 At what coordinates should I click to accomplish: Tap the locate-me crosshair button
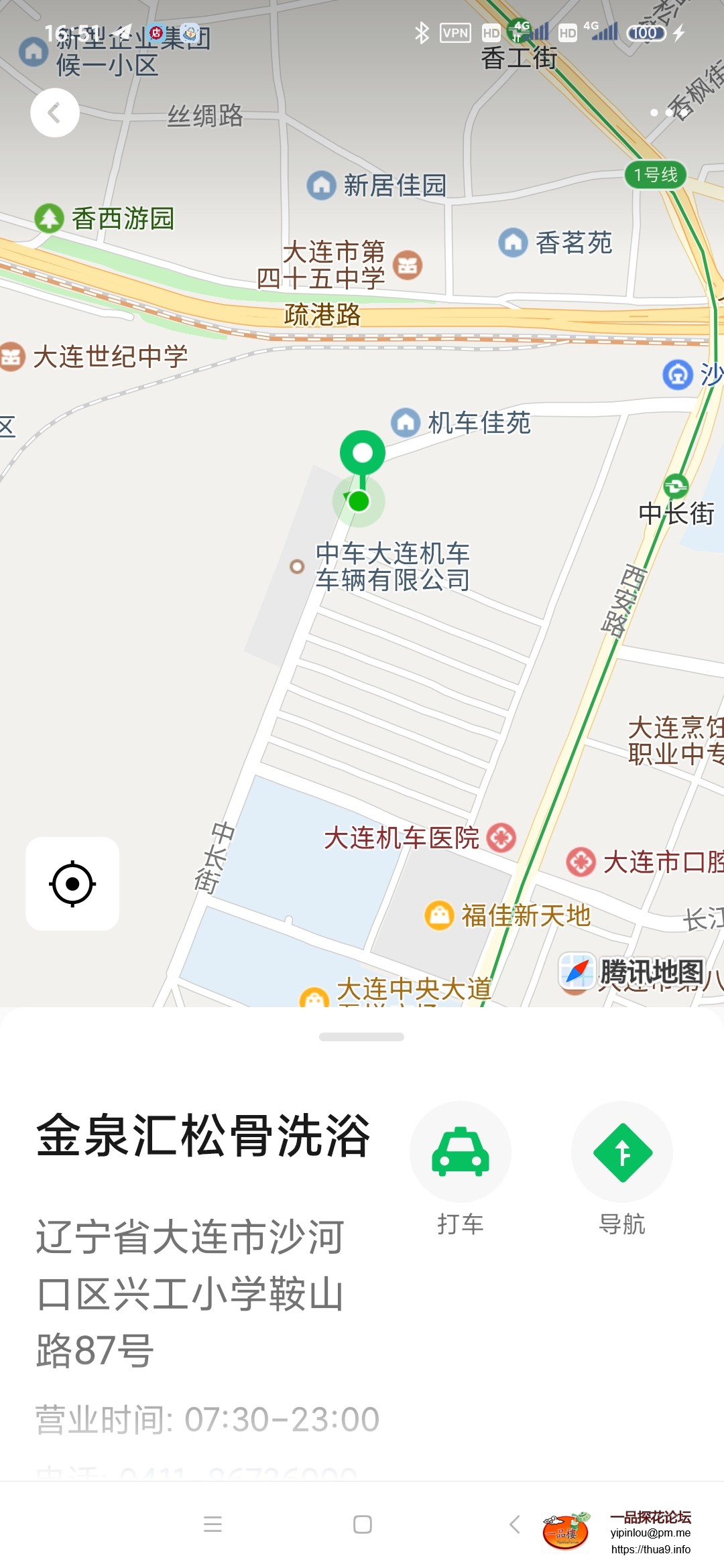pyautogui.click(x=74, y=885)
